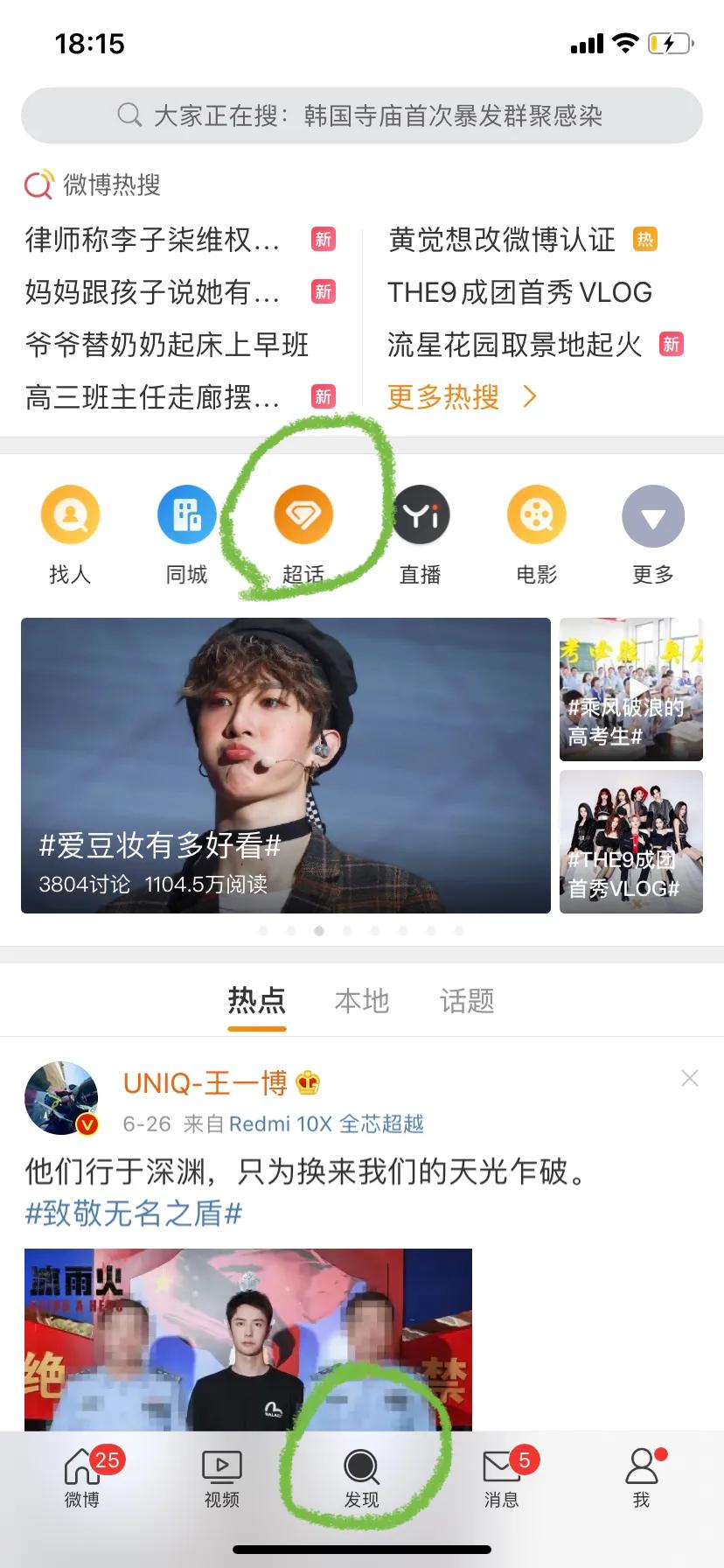Open the 直播 live streaming icon
This screenshot has width=724, height=1568.
pos(420,514)
